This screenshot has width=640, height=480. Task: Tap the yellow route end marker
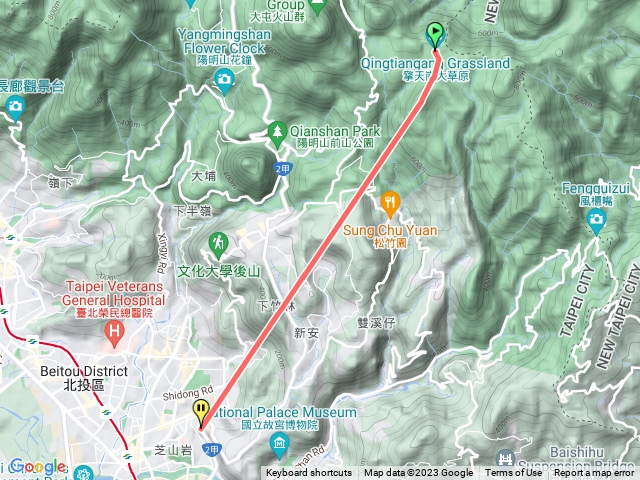[202, 412]
